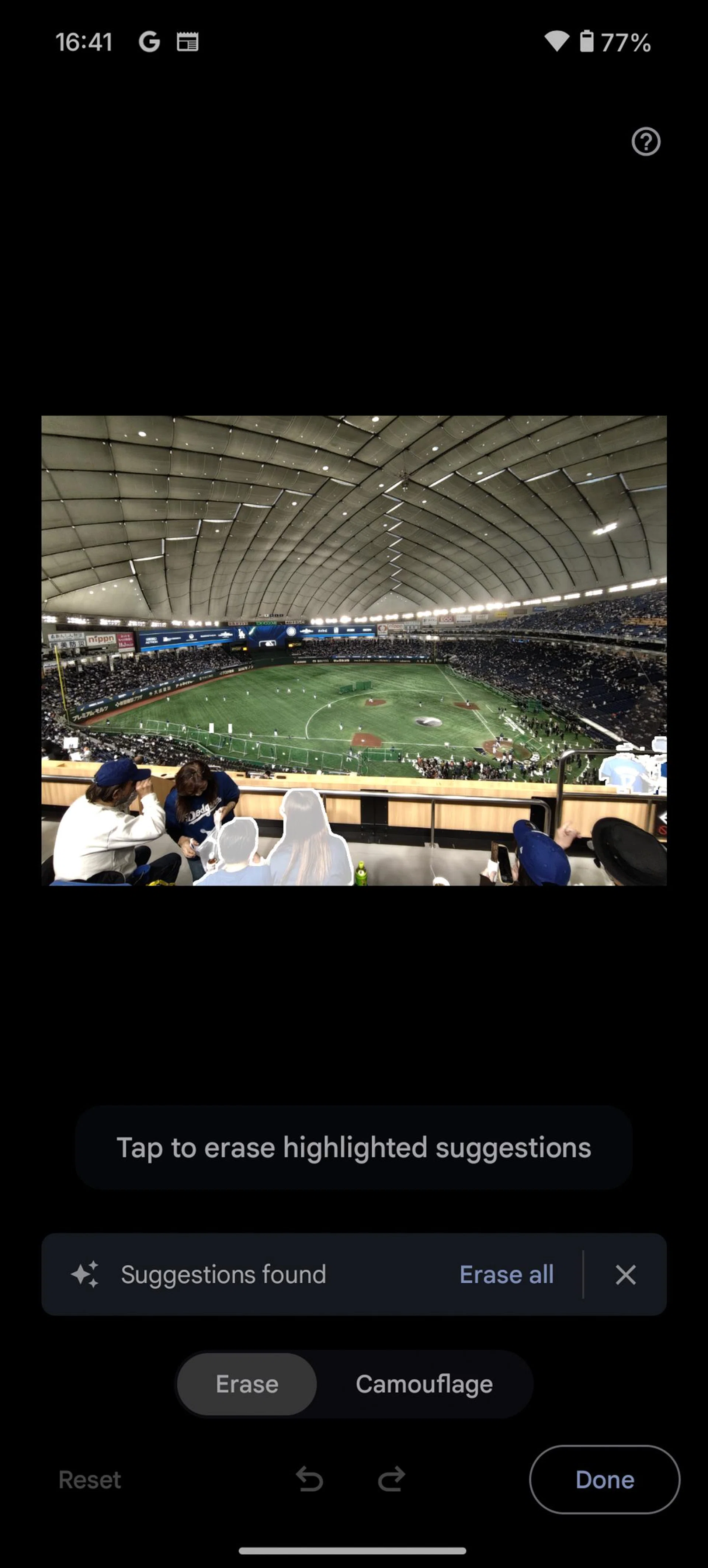The height and width of the screenshot is (1568, 708).
Task: Reset all edits
Action: (90, 1479)
